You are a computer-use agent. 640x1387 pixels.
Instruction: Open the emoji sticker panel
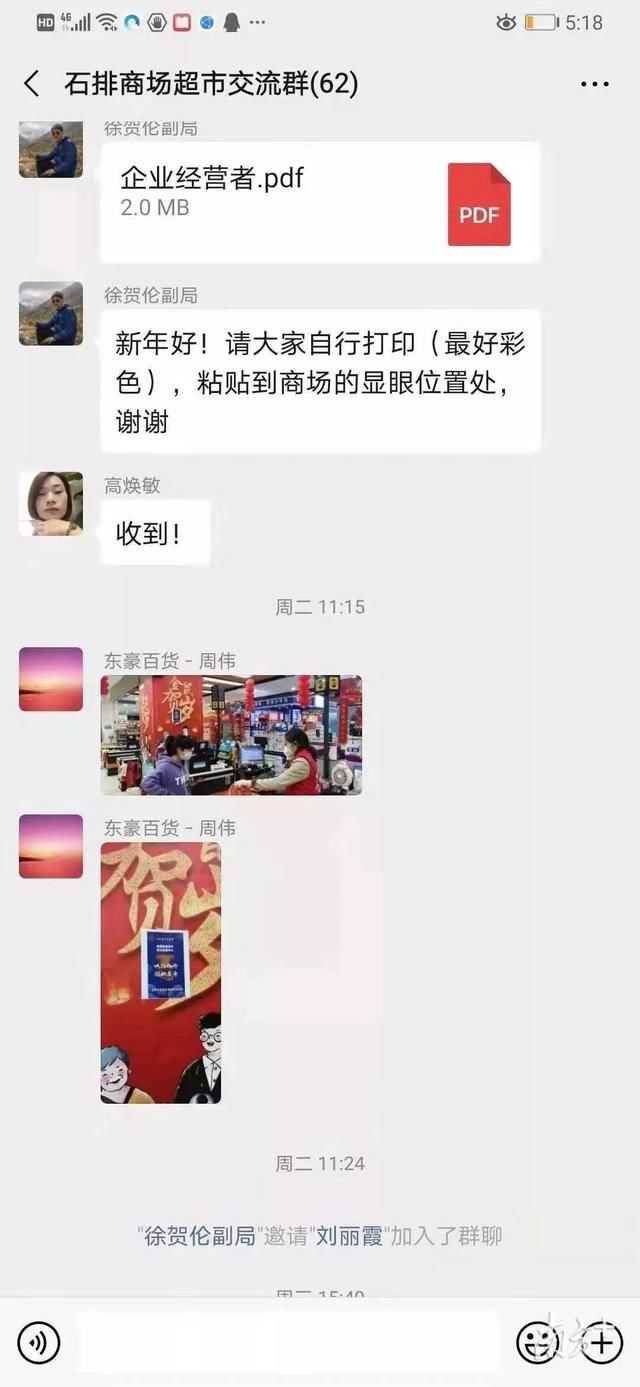coord(537,1342)
